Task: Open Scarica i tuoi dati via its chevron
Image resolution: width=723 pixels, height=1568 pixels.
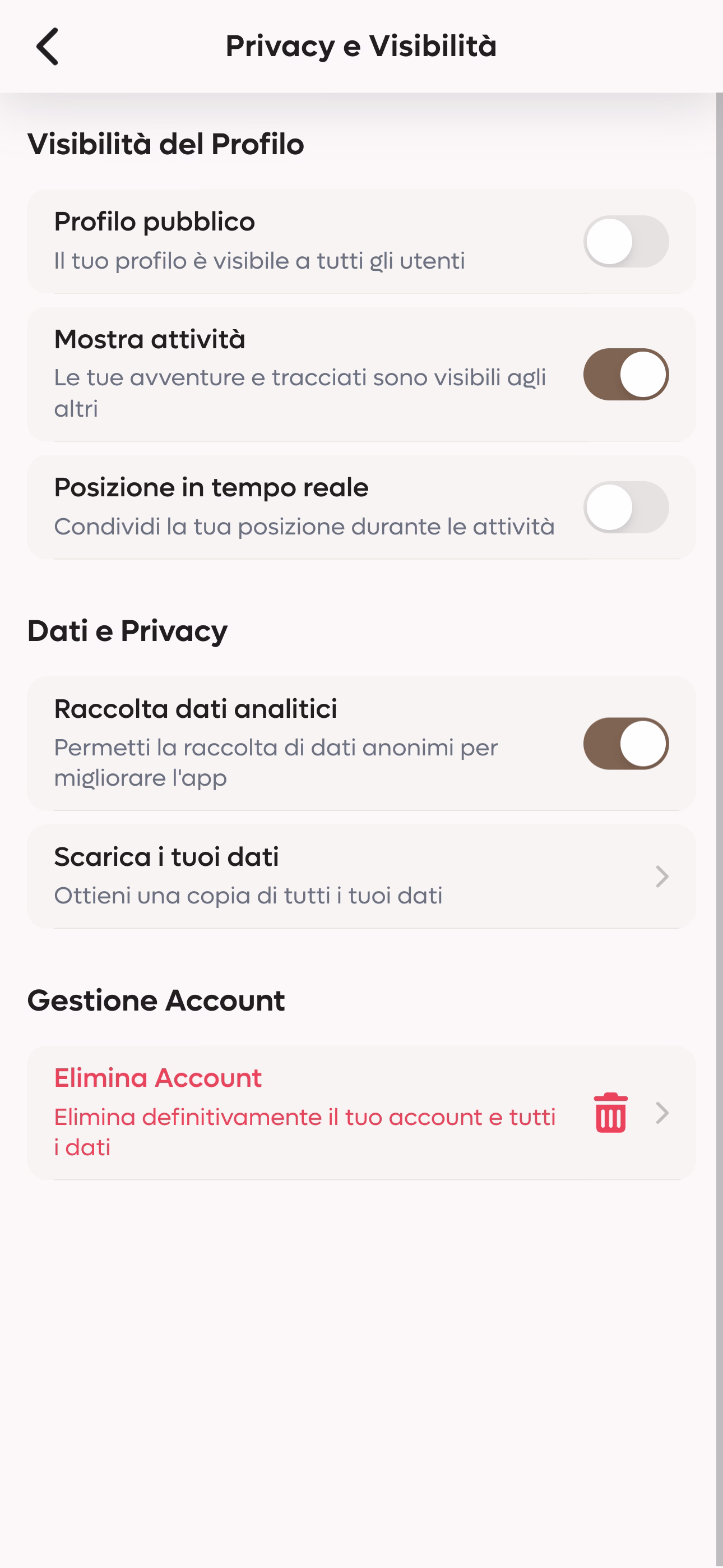Action: (661, 877)
